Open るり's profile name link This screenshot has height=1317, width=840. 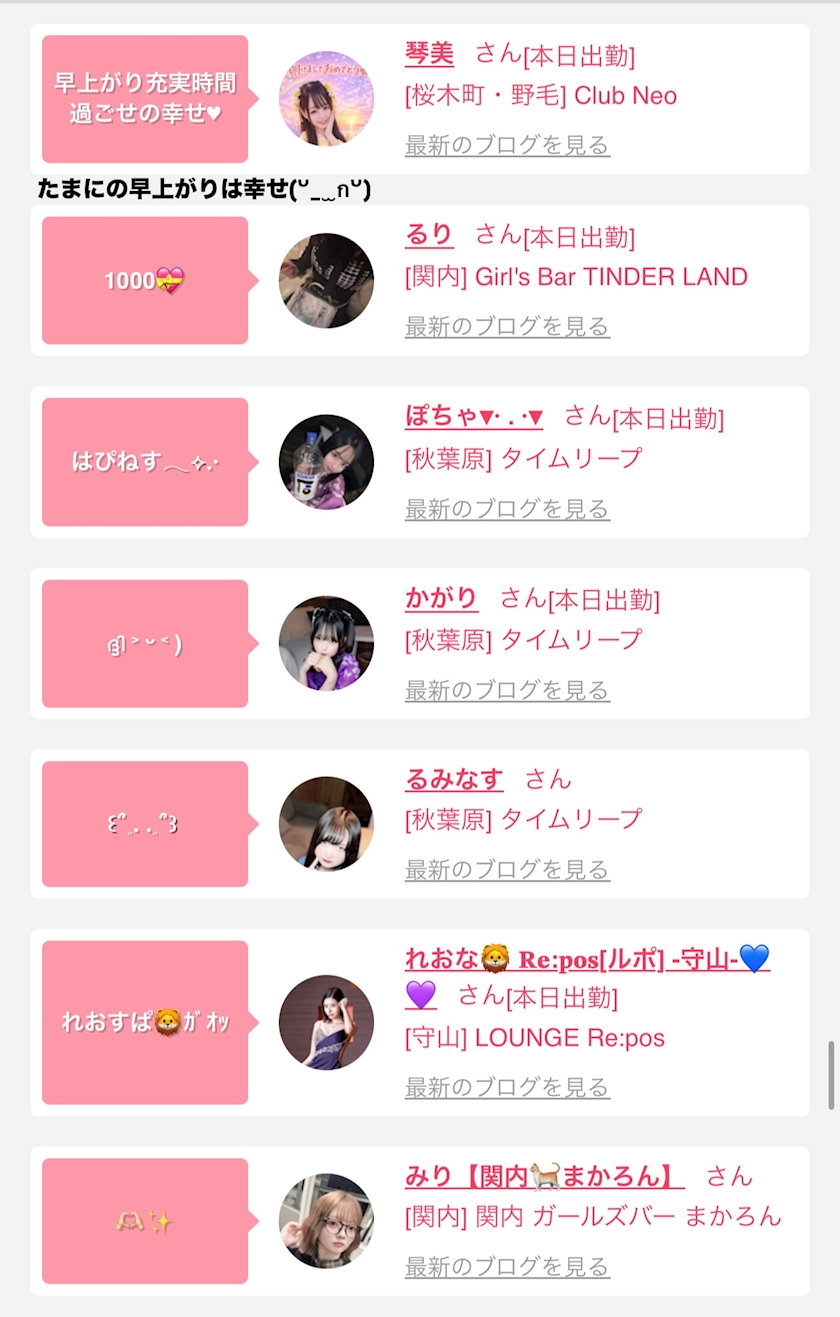[x=429, y=235]
